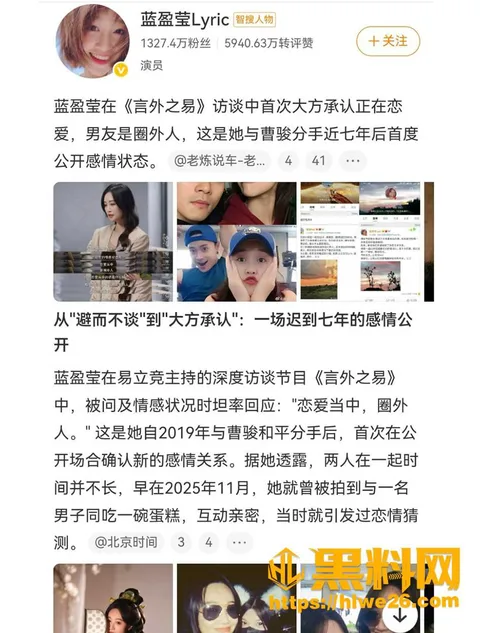Tap the 41 count chip in first summary
The width and height of the screenshot is (480, 633).
pos(319,161)
